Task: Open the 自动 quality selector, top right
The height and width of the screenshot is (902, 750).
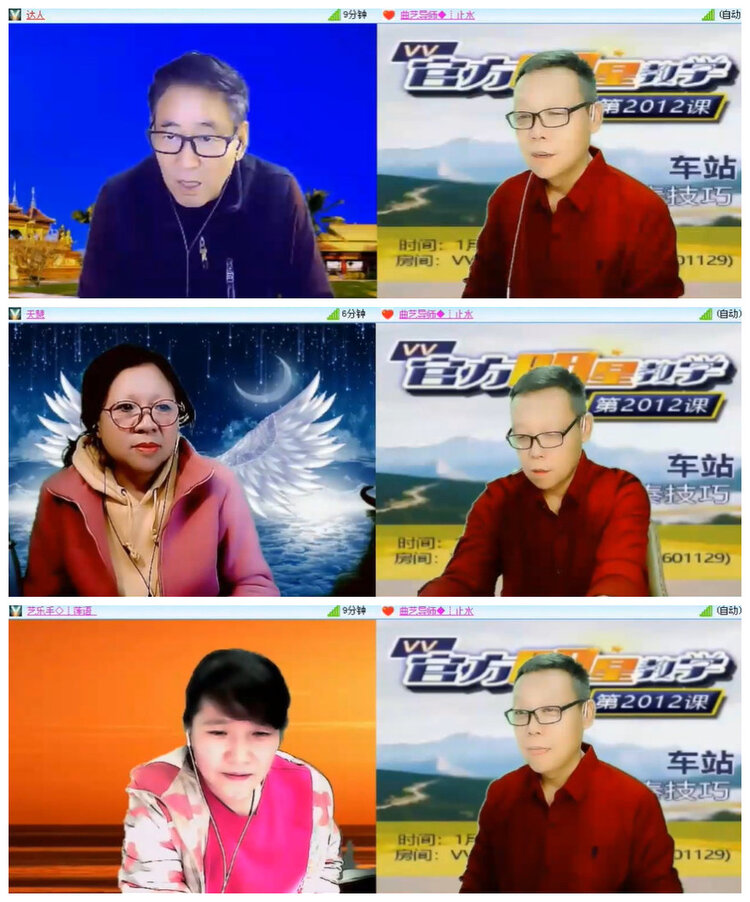Action: [729, 14]
